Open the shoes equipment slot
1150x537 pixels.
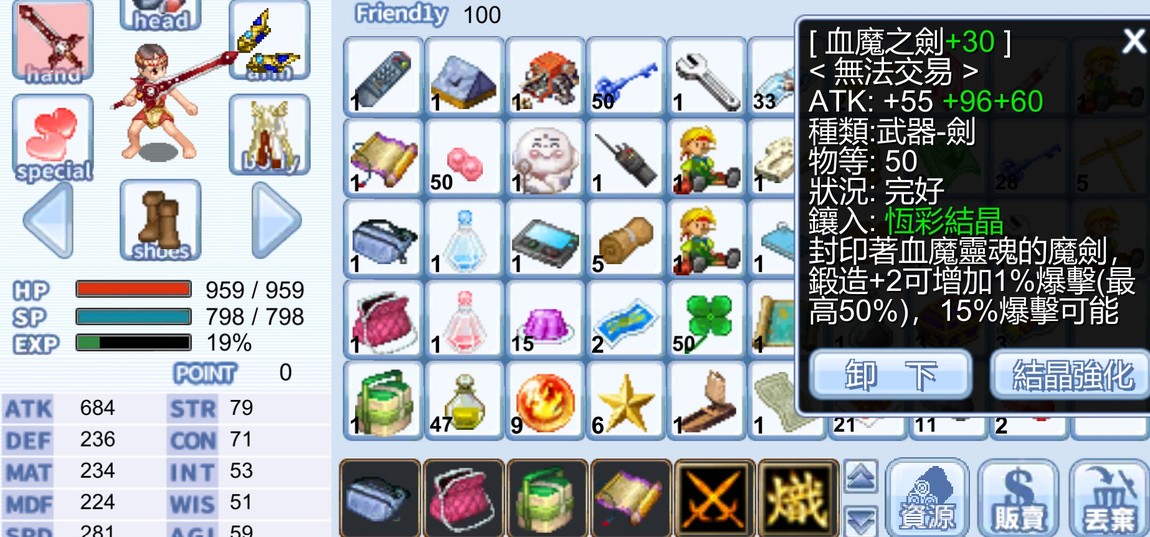[x=160, y=221]
